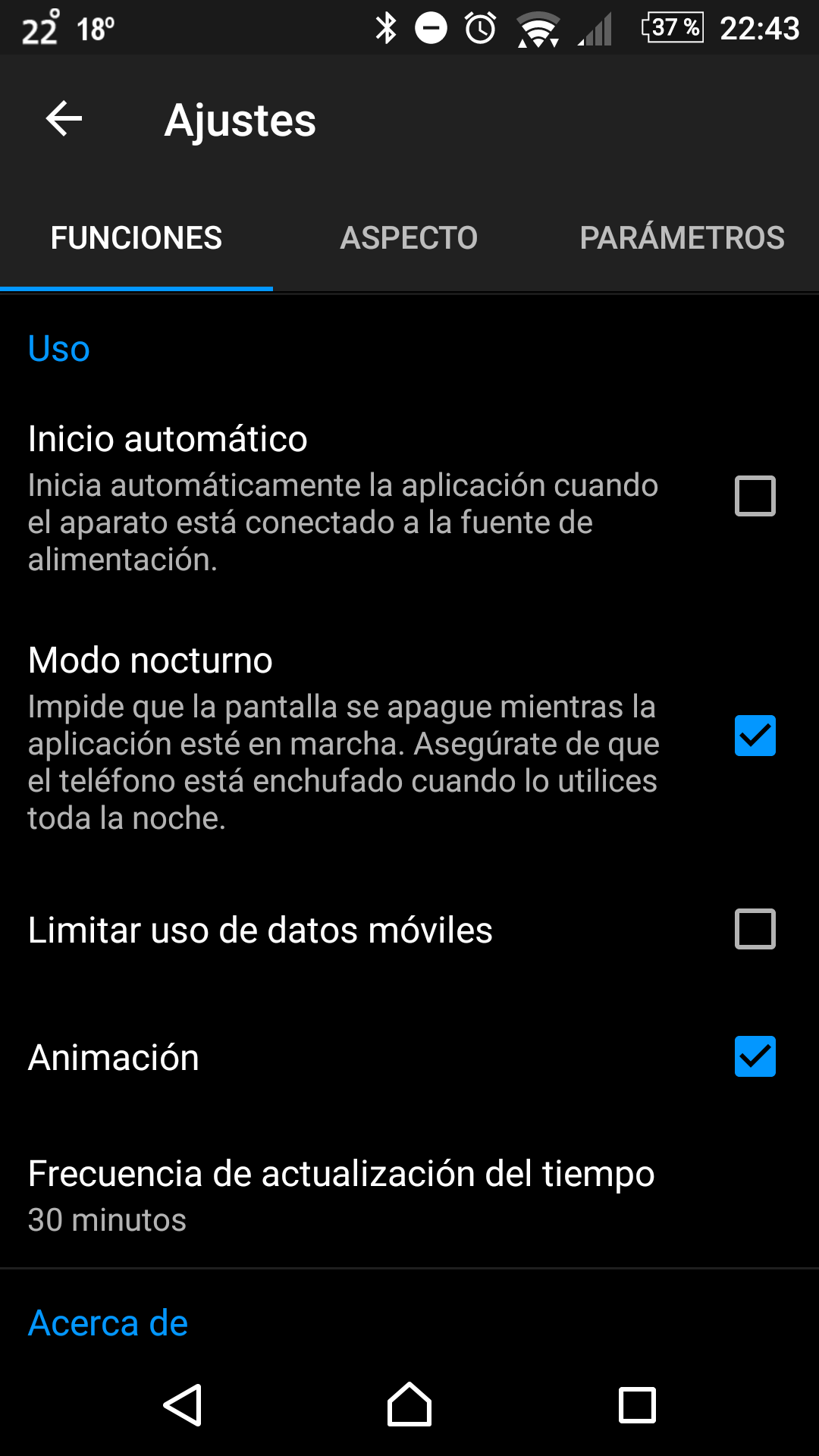Uncheck the Animación option

[755, 1056]
